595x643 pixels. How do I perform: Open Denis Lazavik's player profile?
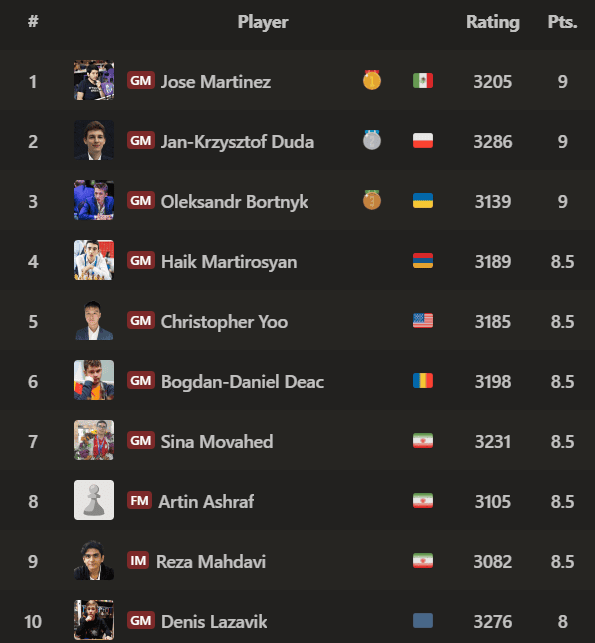click(214, 621)
